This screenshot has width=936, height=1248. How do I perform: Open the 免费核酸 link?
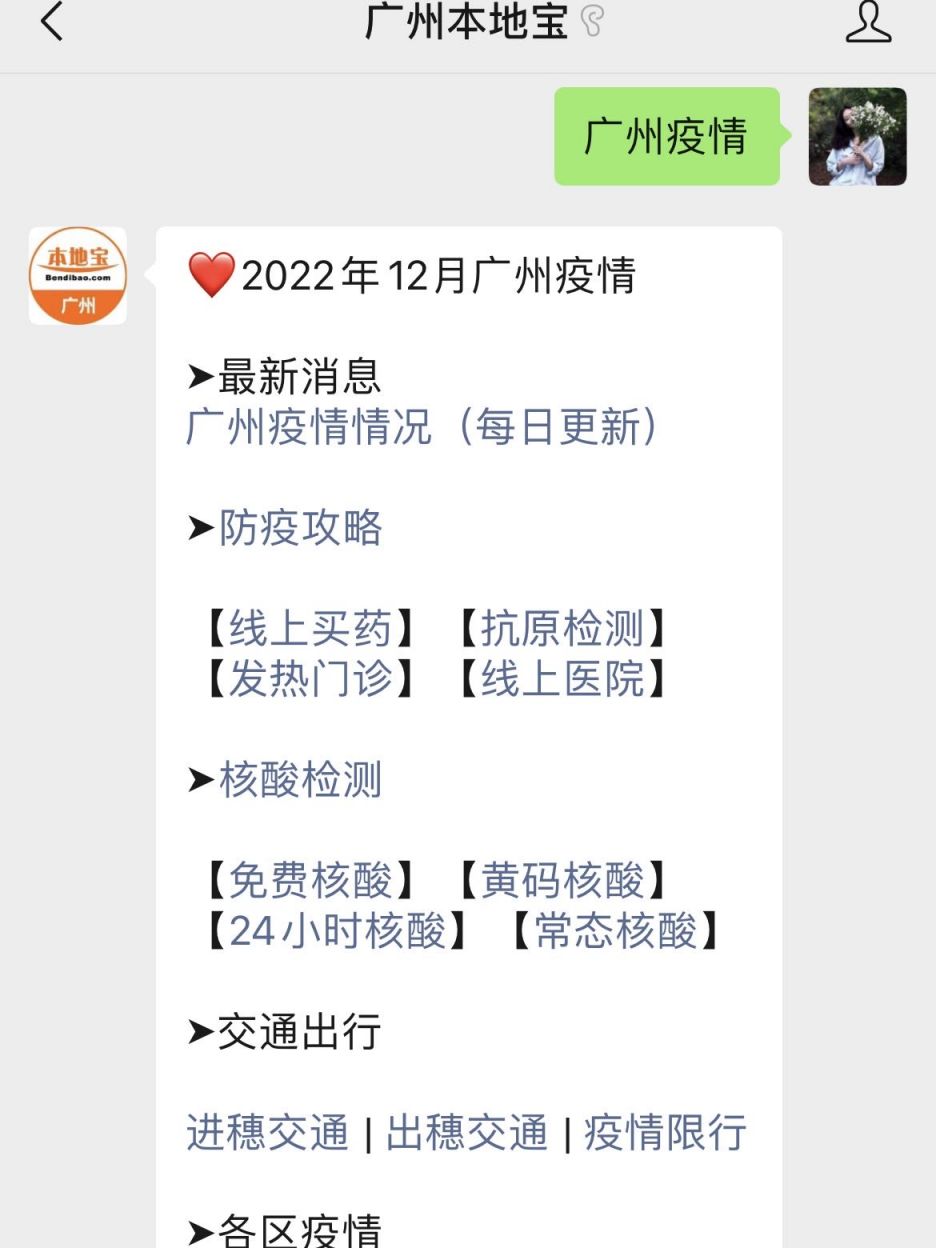(x=310, y=881)
